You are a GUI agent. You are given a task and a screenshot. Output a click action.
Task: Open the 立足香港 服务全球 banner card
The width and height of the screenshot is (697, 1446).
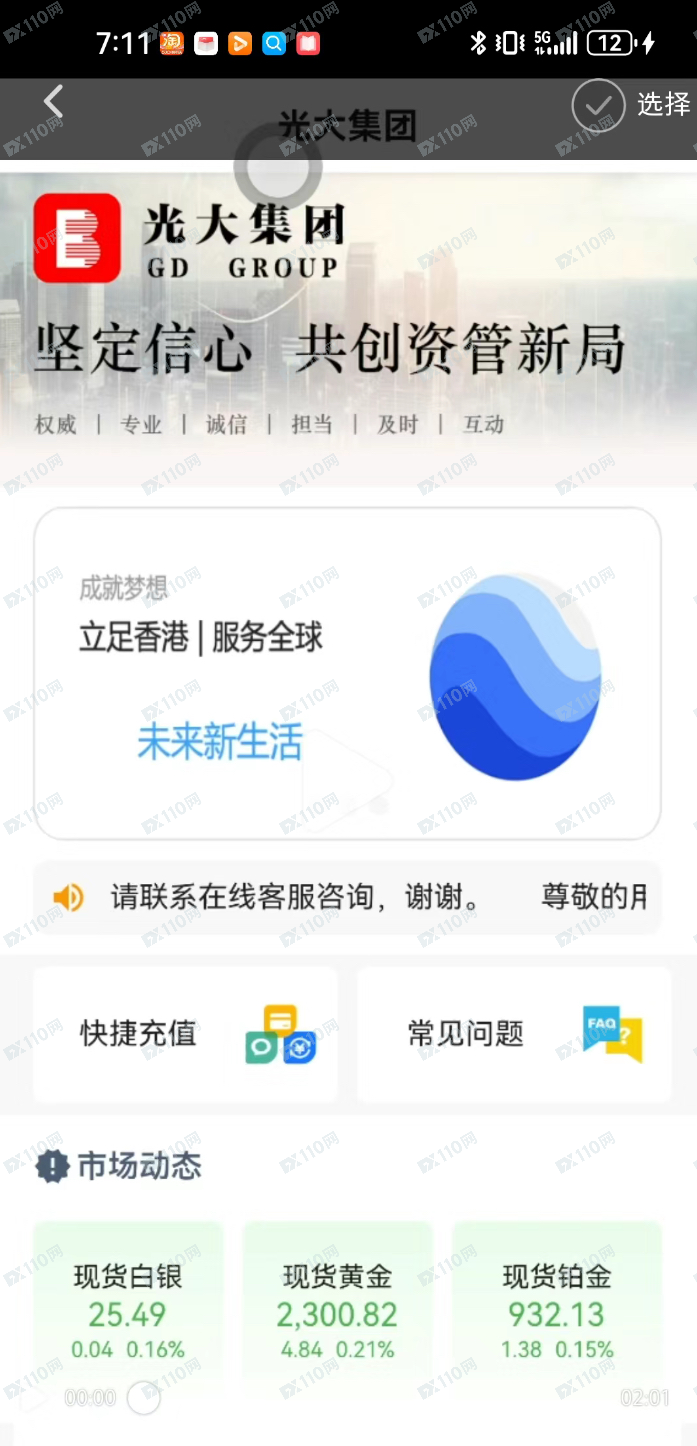point(347,673)
